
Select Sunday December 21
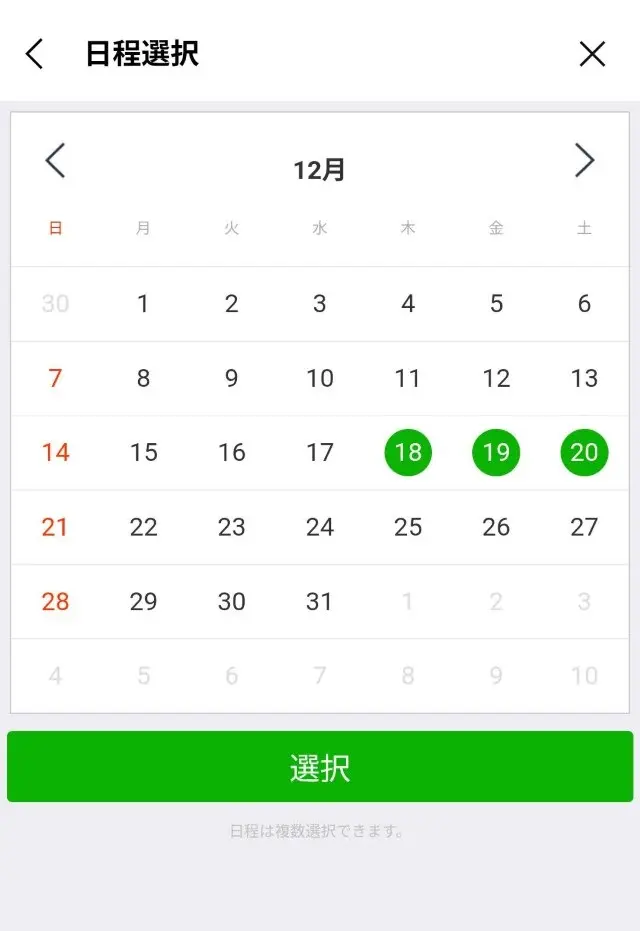(56, 527)
